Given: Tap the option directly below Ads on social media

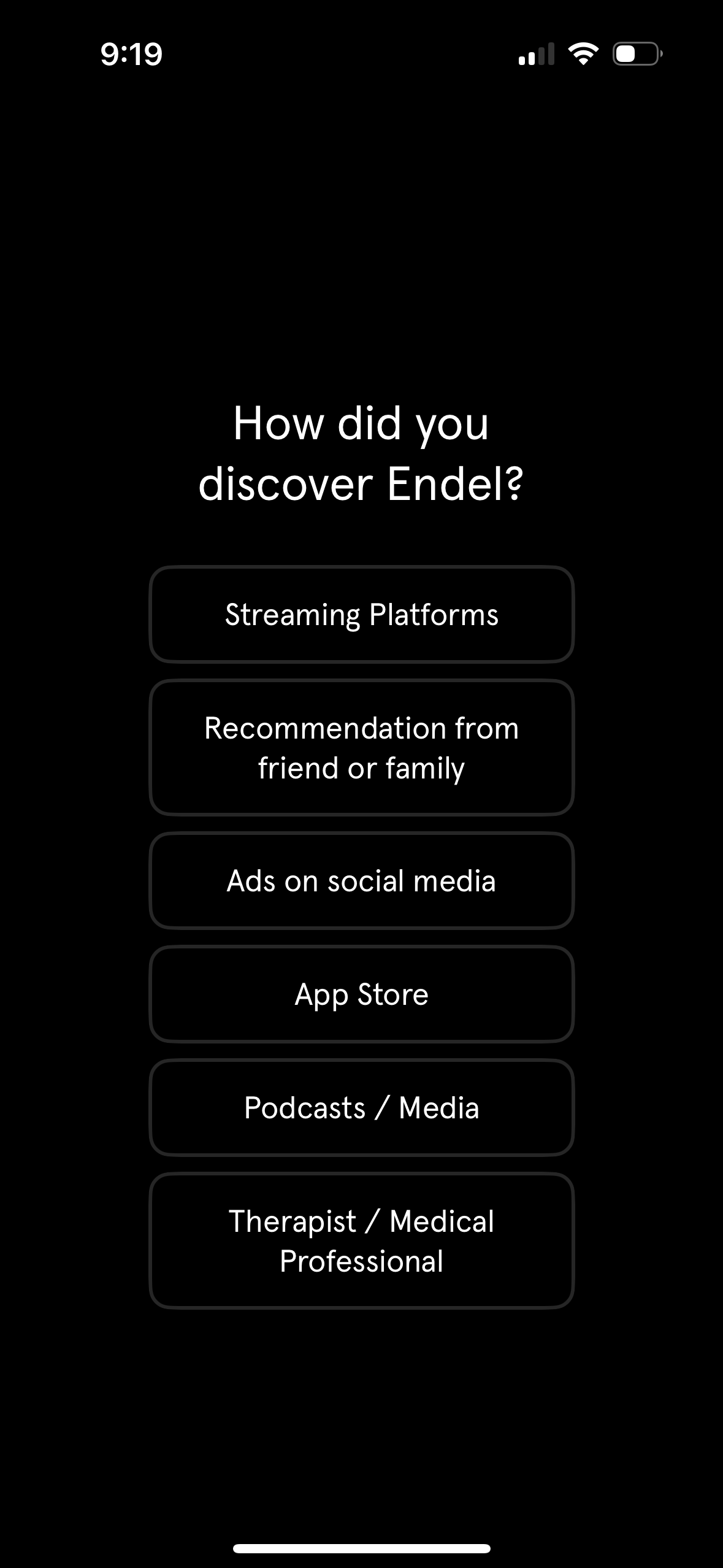Looking at the screenshot, I should click(x=361, y=994).
